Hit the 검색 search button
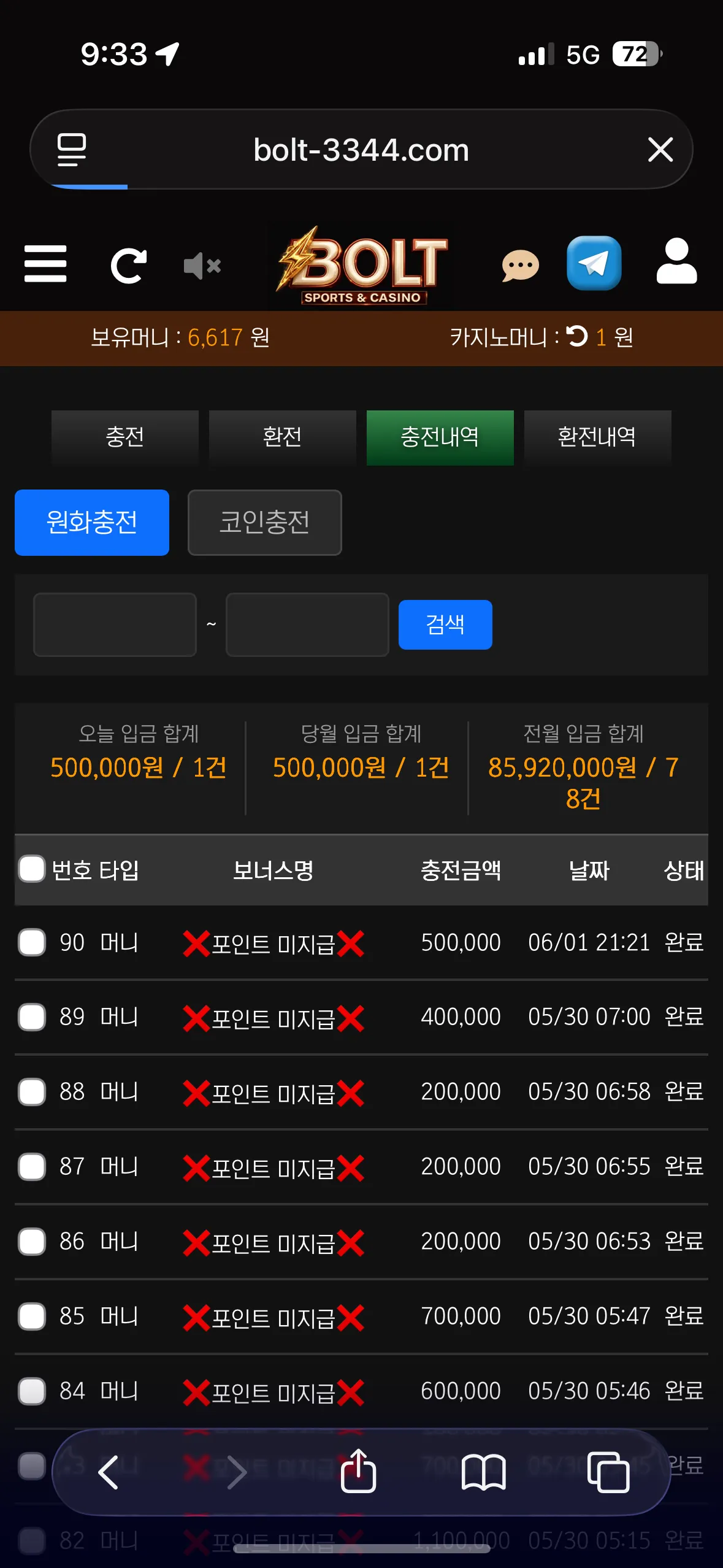This screenshot has height=1568, width=723. [445, 625]
